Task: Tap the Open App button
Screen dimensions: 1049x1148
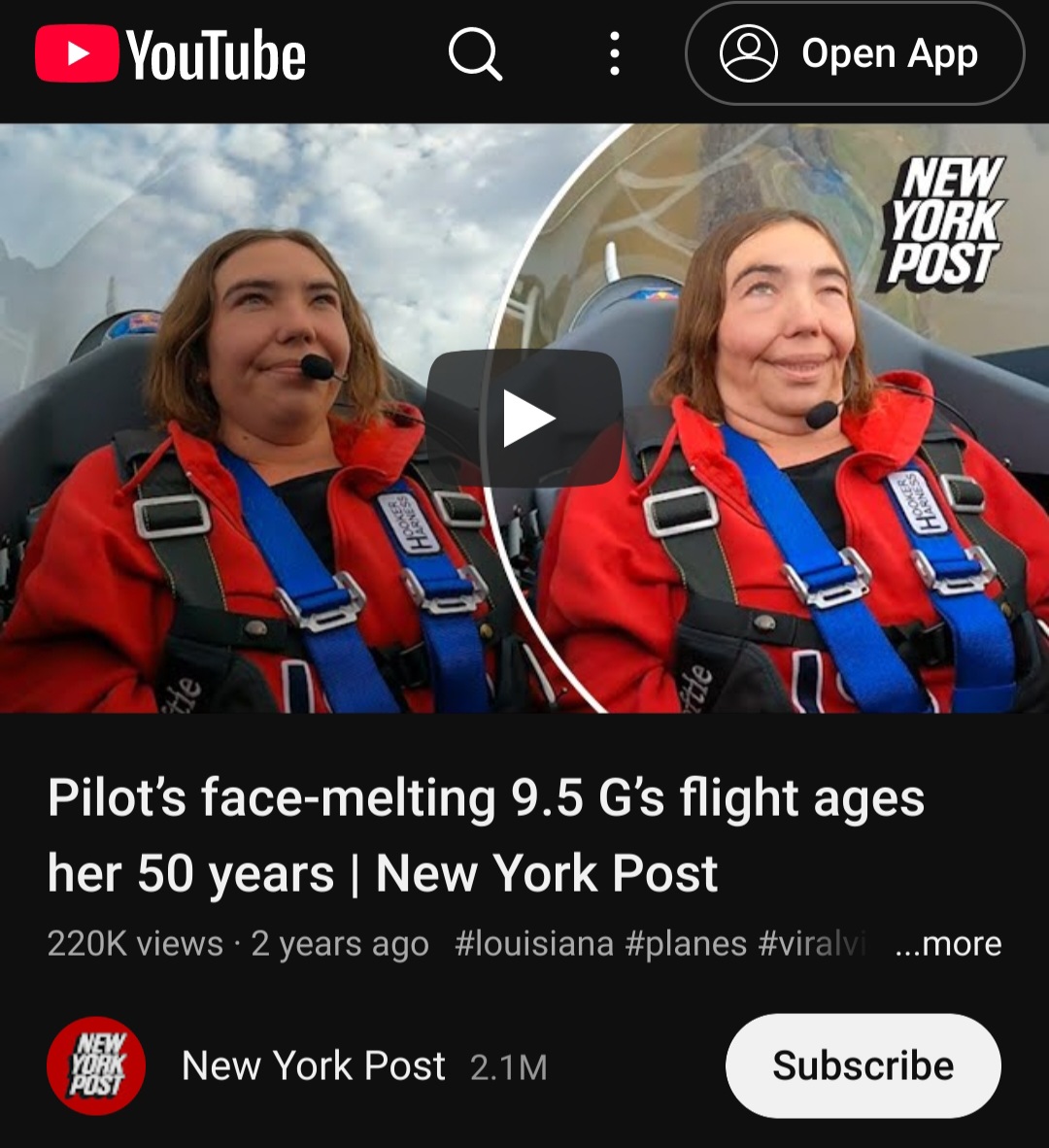Action: (855, 53)
